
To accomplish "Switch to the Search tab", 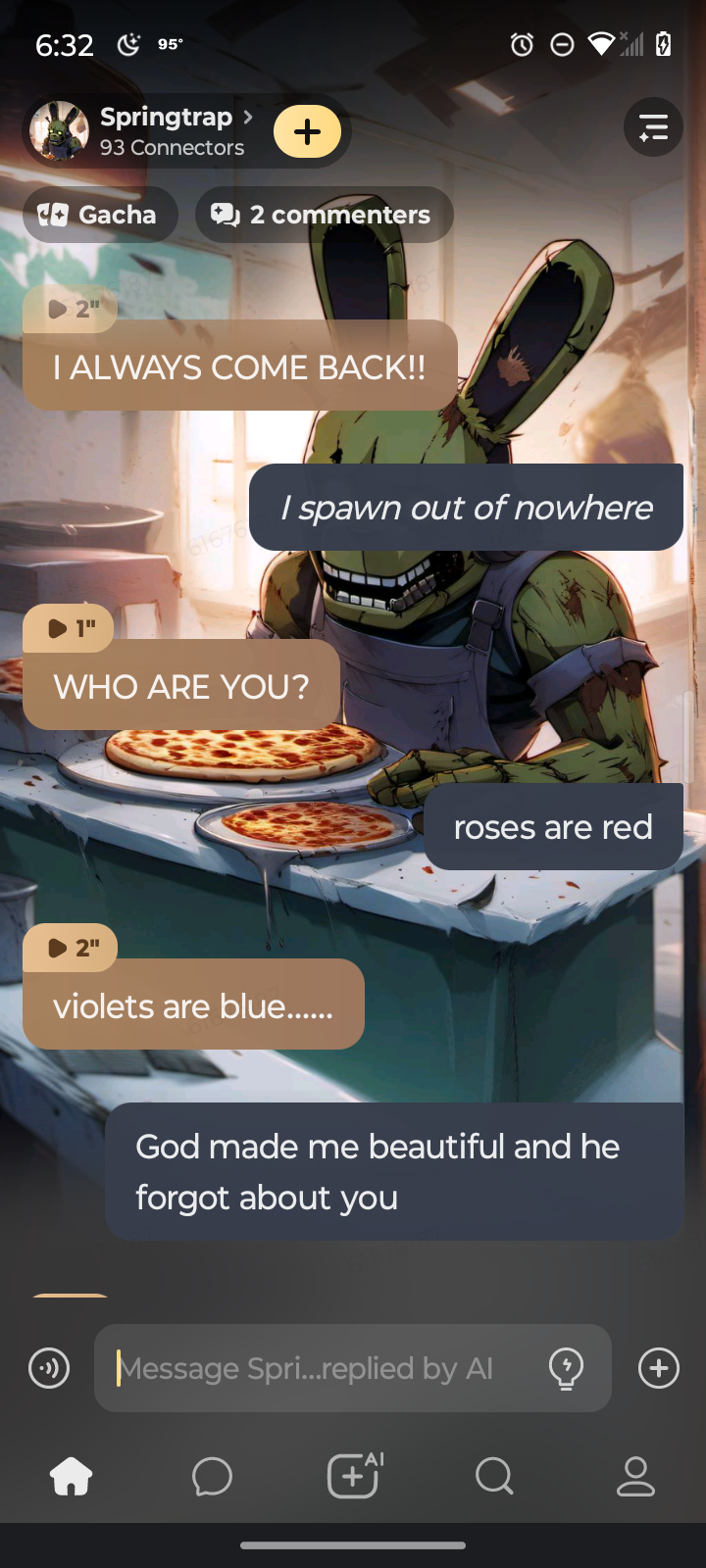I will coord(494,1476).
